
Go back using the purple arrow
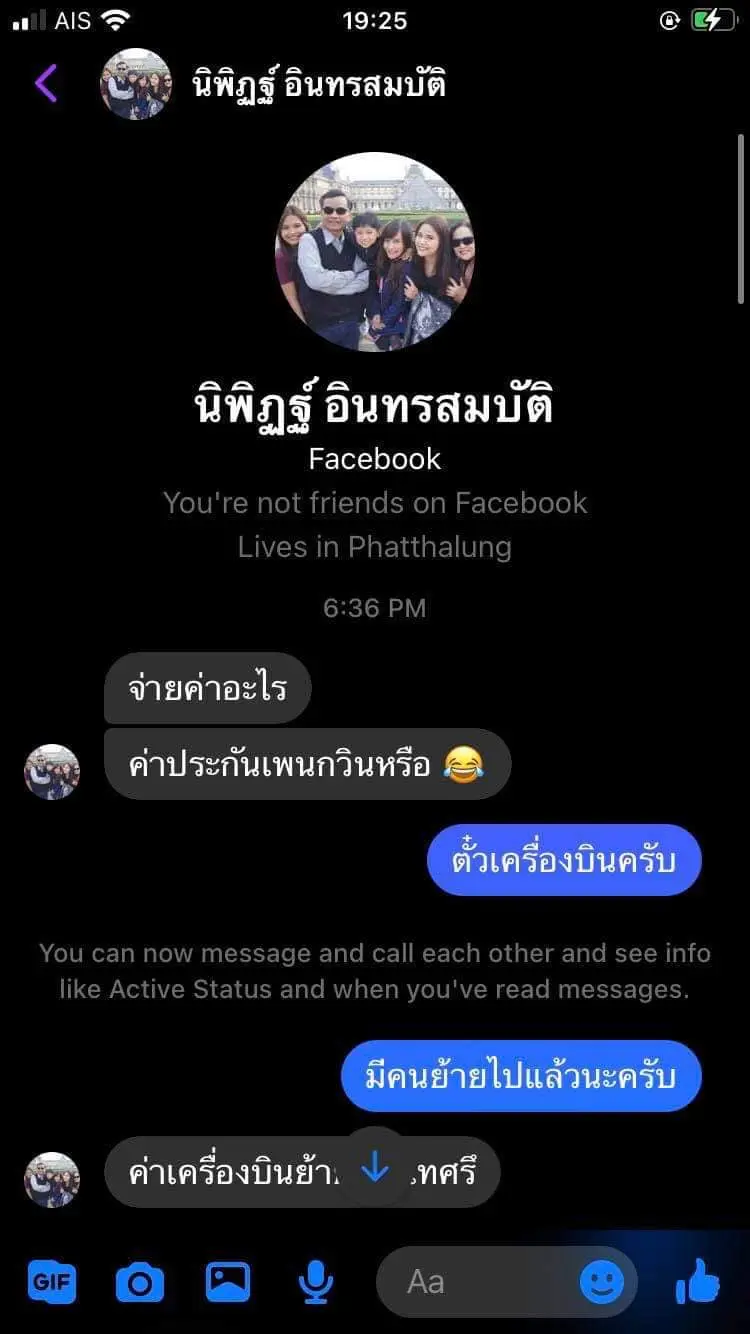point(46,84)
